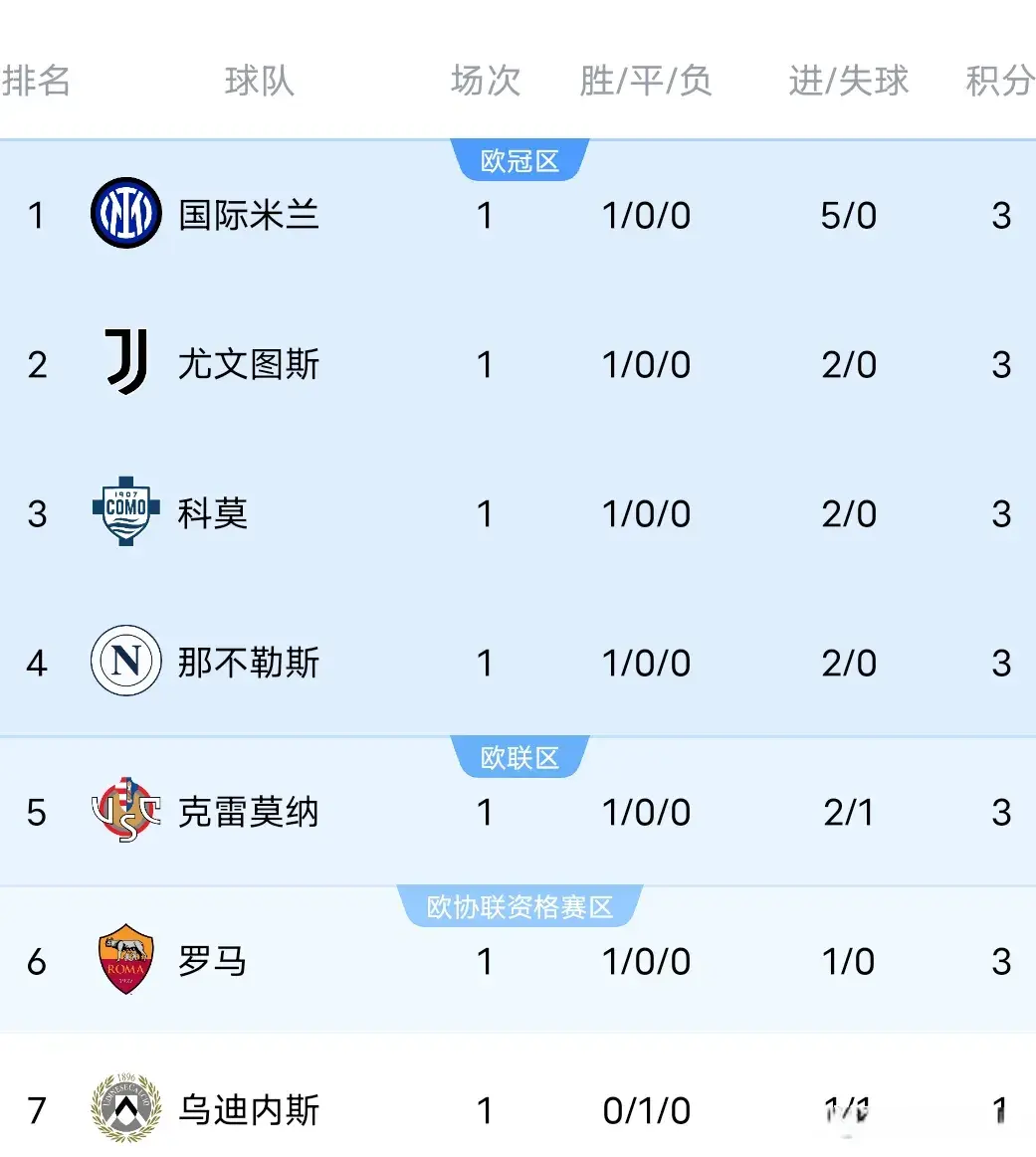
Task: Click the Napoli club emblem
Action: 125,663
